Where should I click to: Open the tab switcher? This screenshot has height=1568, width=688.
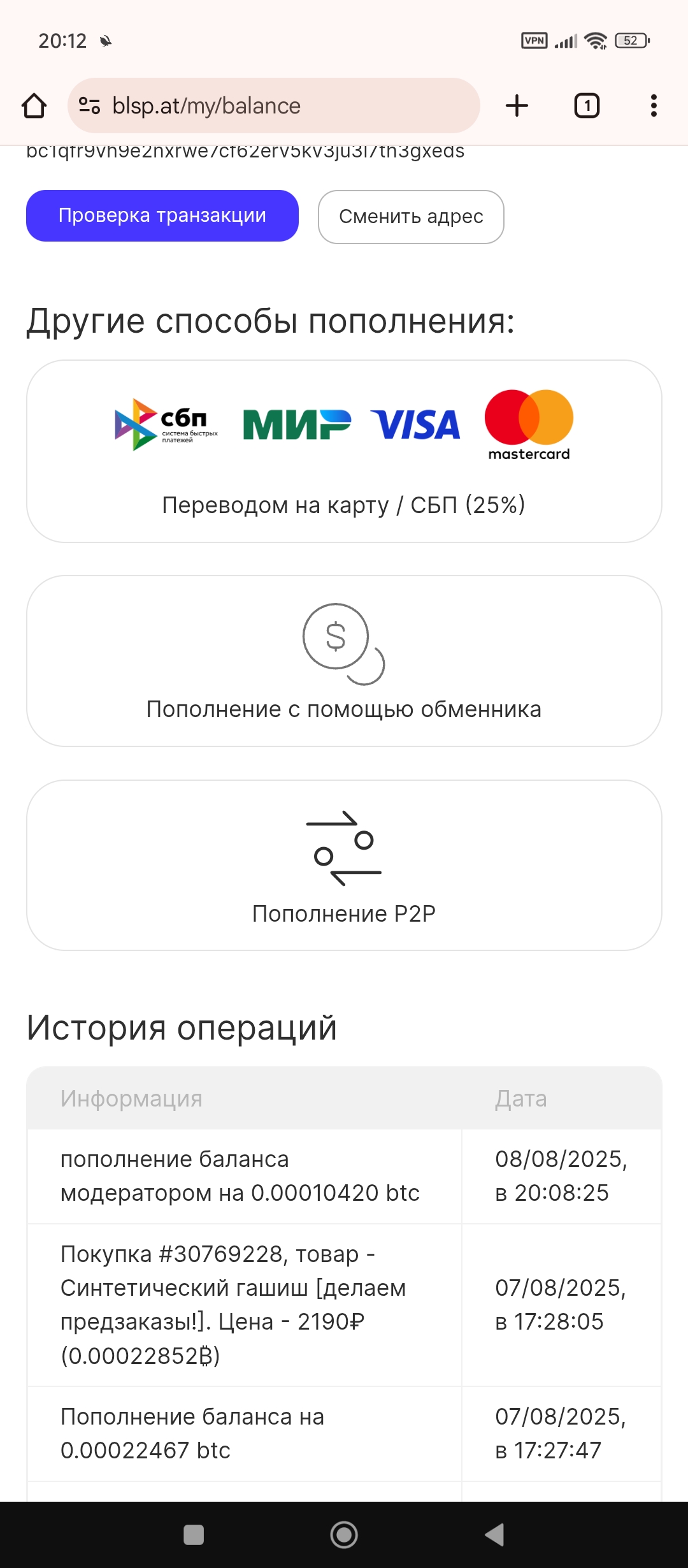(x=587, y=106)
